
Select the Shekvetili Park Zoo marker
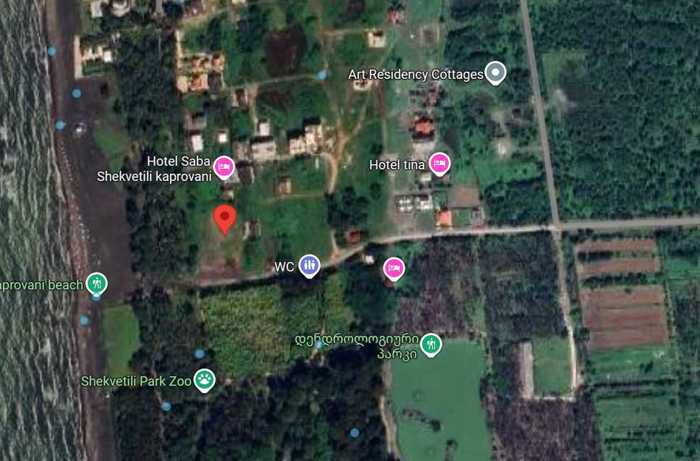(x=205, y=380)
